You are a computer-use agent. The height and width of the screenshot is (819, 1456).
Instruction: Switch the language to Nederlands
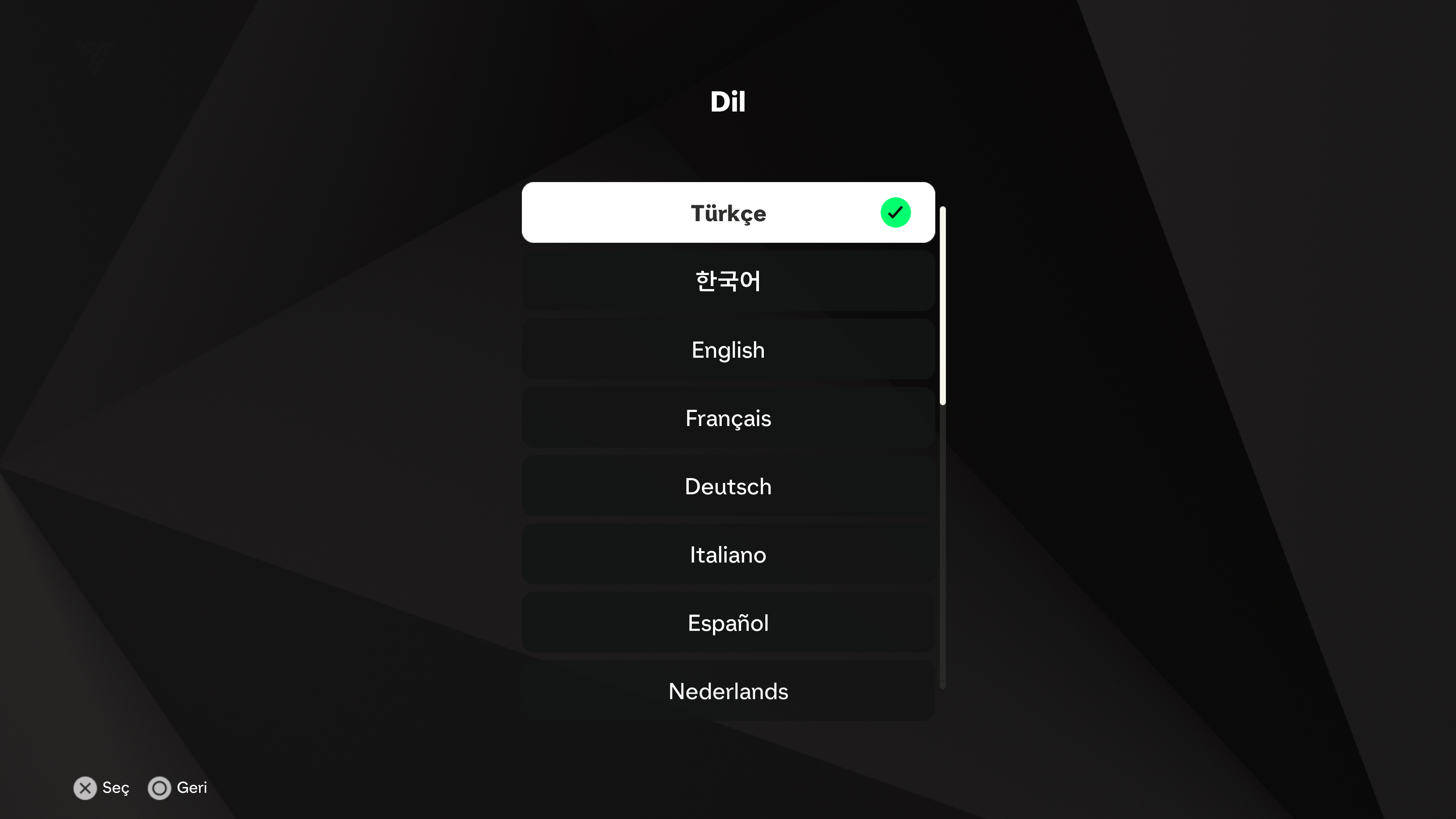[727, 691]
